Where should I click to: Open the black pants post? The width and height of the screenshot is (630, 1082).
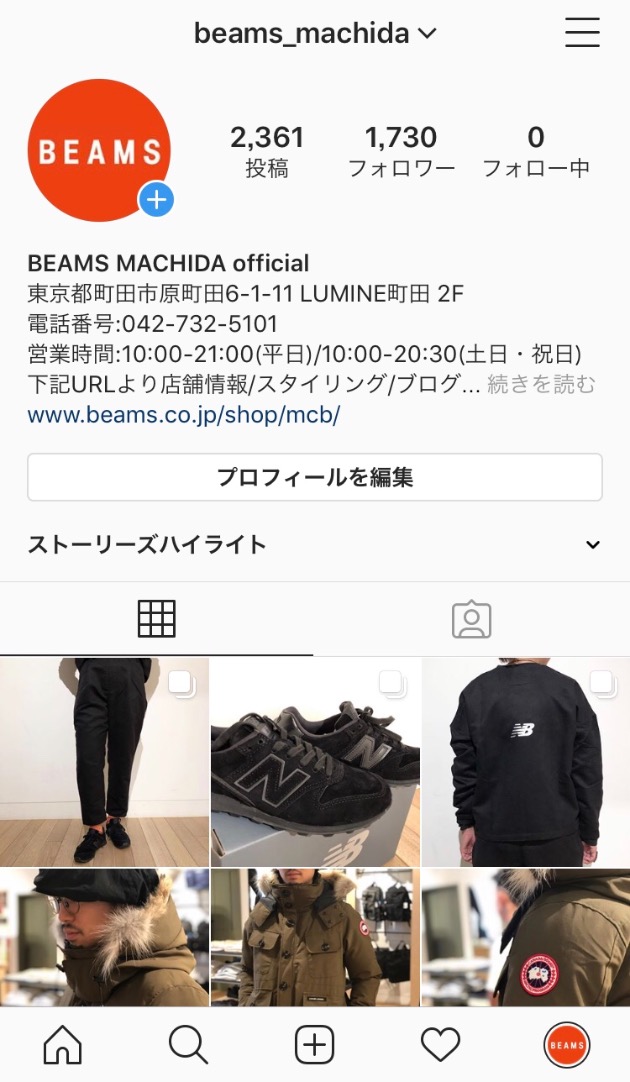pos(104,762)
